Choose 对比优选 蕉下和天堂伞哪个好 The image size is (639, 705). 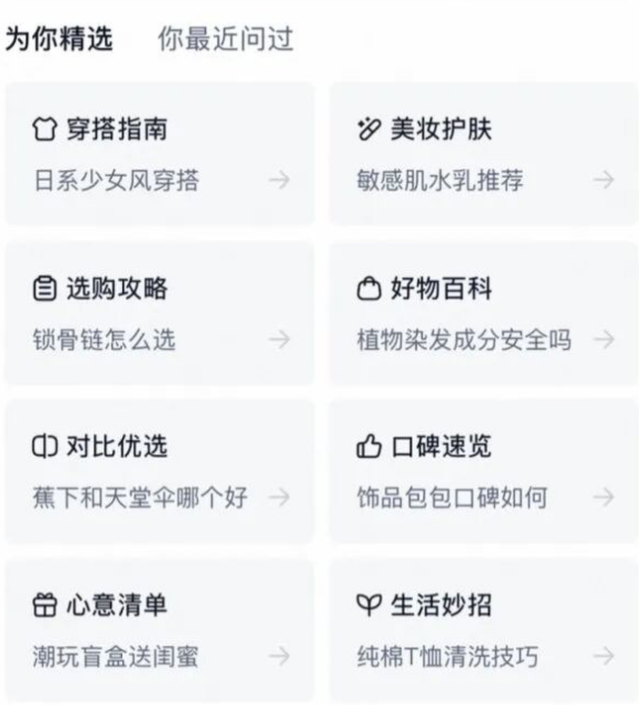pos(160,471)
